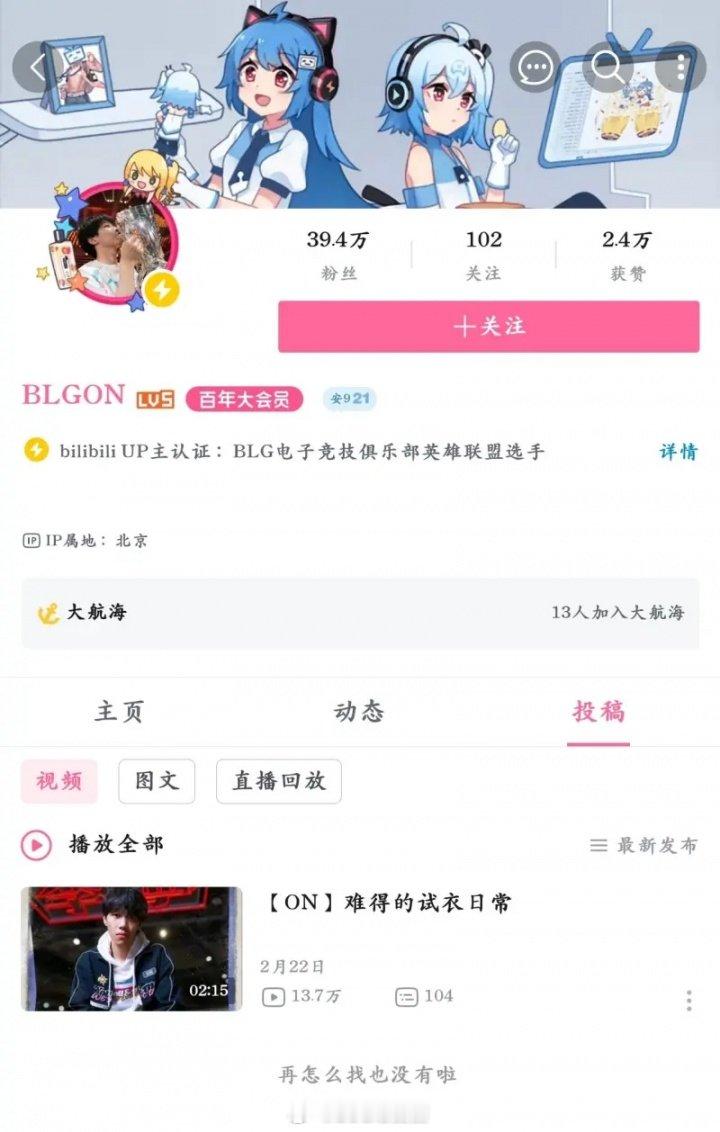Enable the 直播回放 filter
This screenshot has width=720, height=1132.
tap(278, 781)
